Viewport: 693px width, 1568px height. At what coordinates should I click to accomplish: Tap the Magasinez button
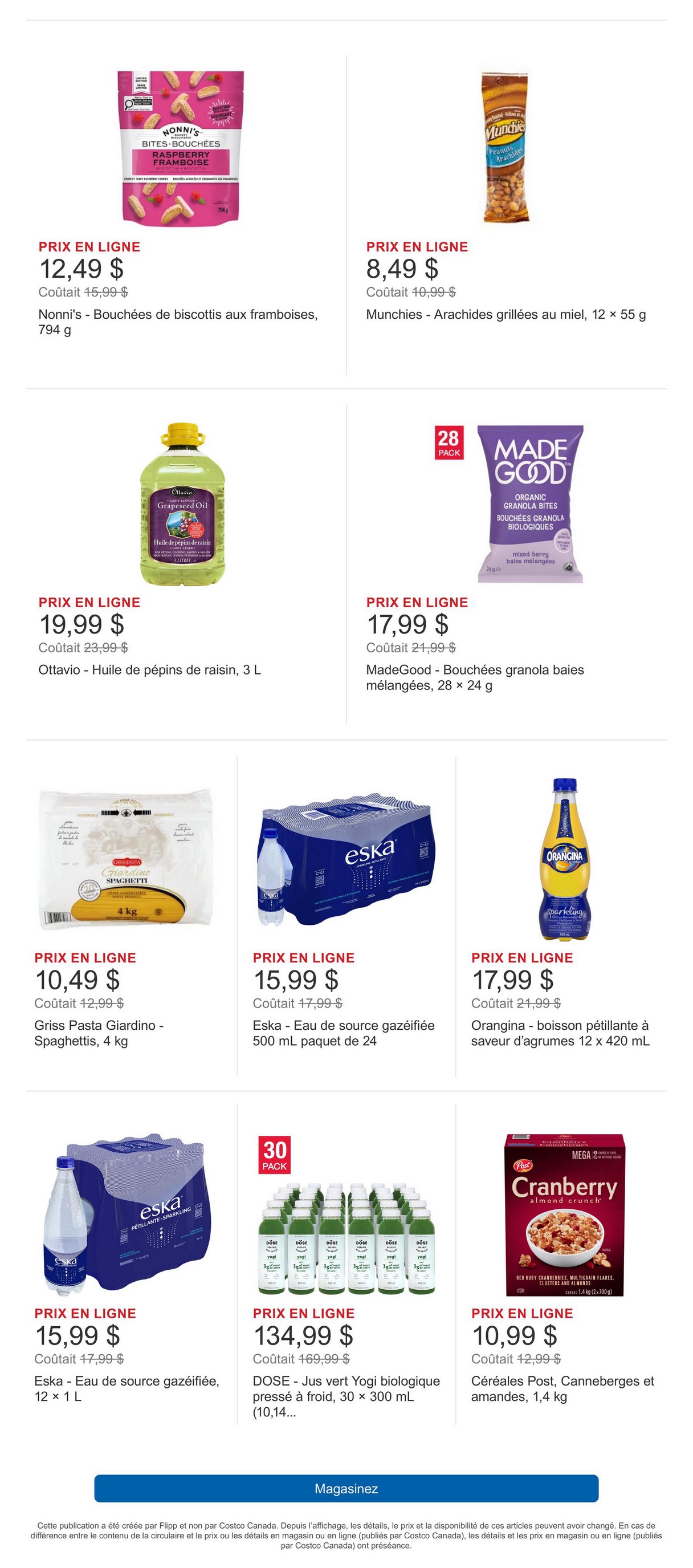345,1488
